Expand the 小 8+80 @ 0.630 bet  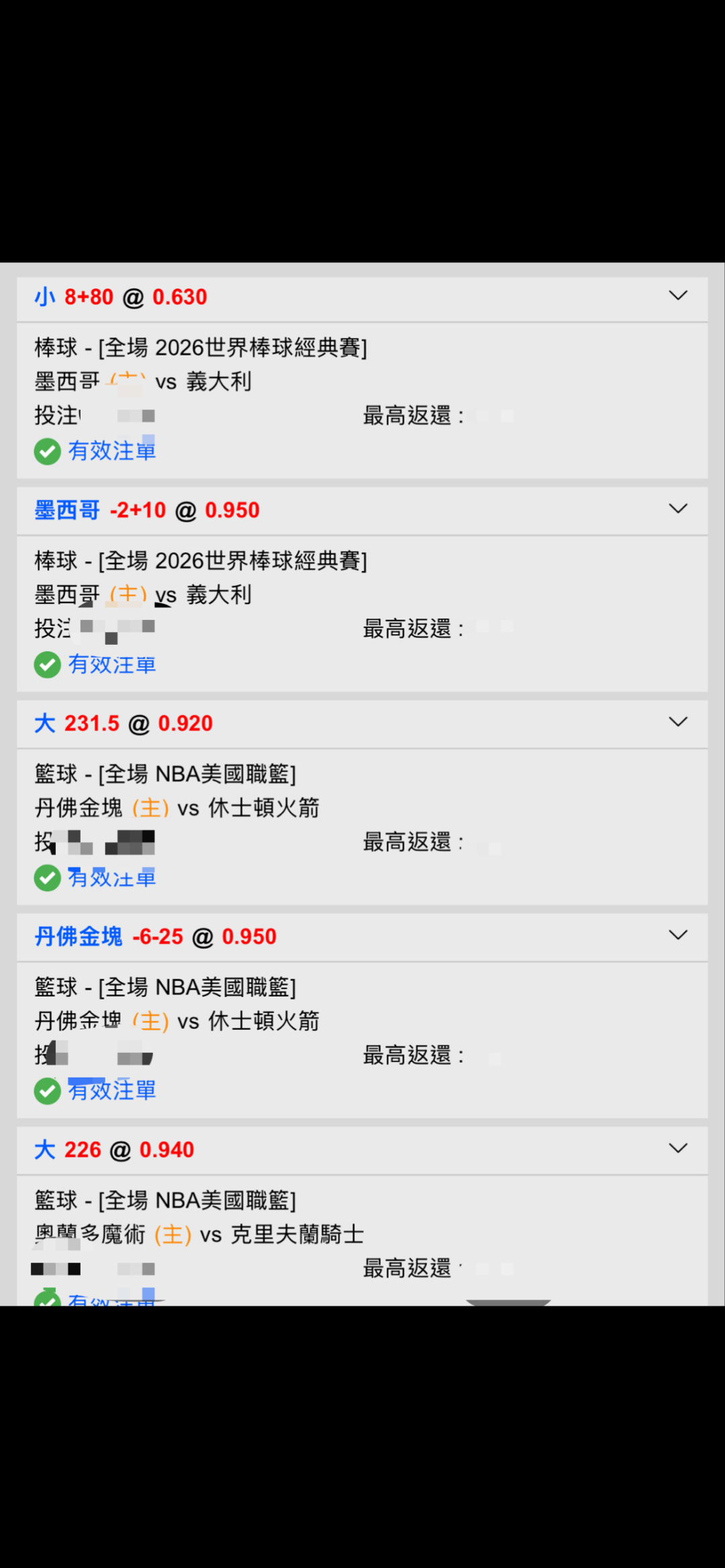[x=678, y=296]
